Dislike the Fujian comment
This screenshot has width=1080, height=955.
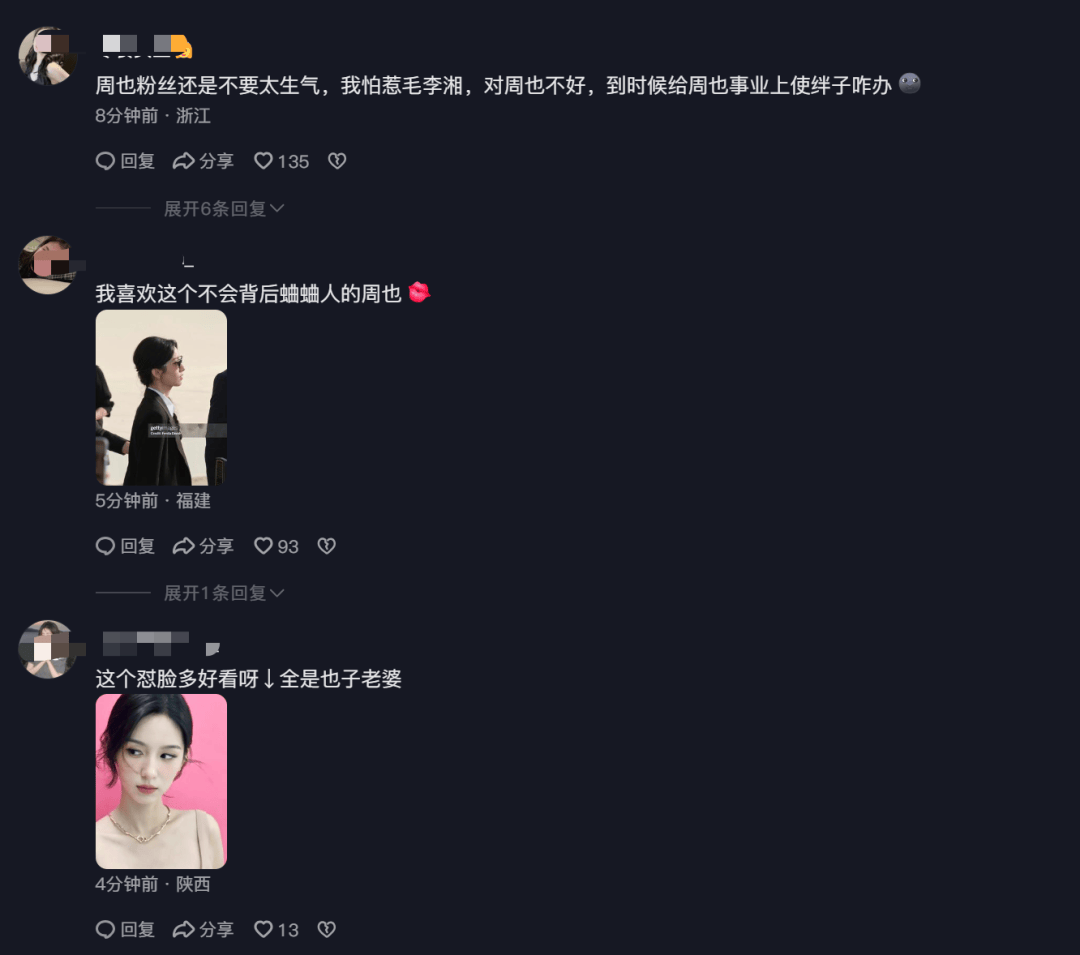pyautogui.click(x=326, y=546)
